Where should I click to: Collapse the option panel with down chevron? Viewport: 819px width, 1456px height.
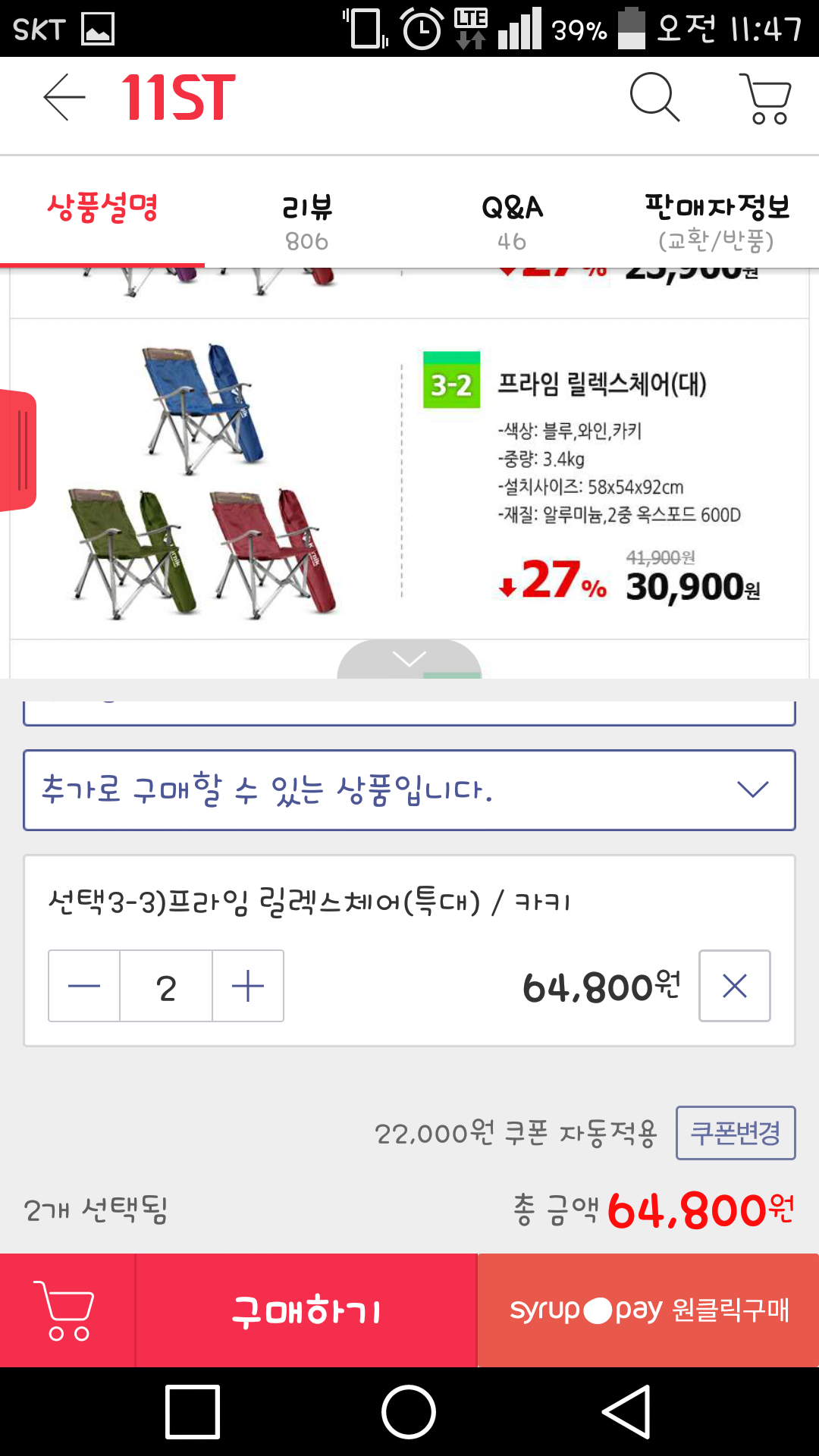coord(409,658)
